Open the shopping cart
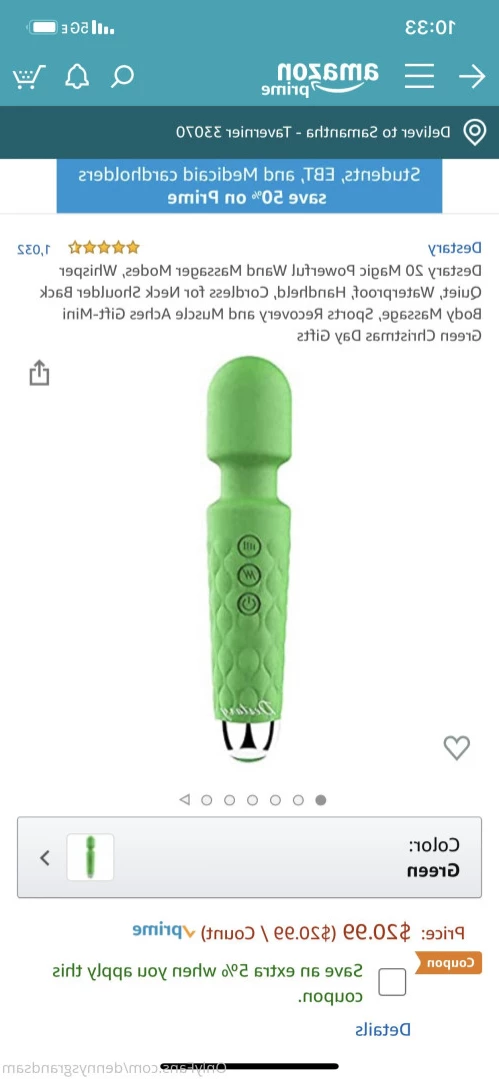499x1079 pixels. pyautogui.click(x=29, y=76)
